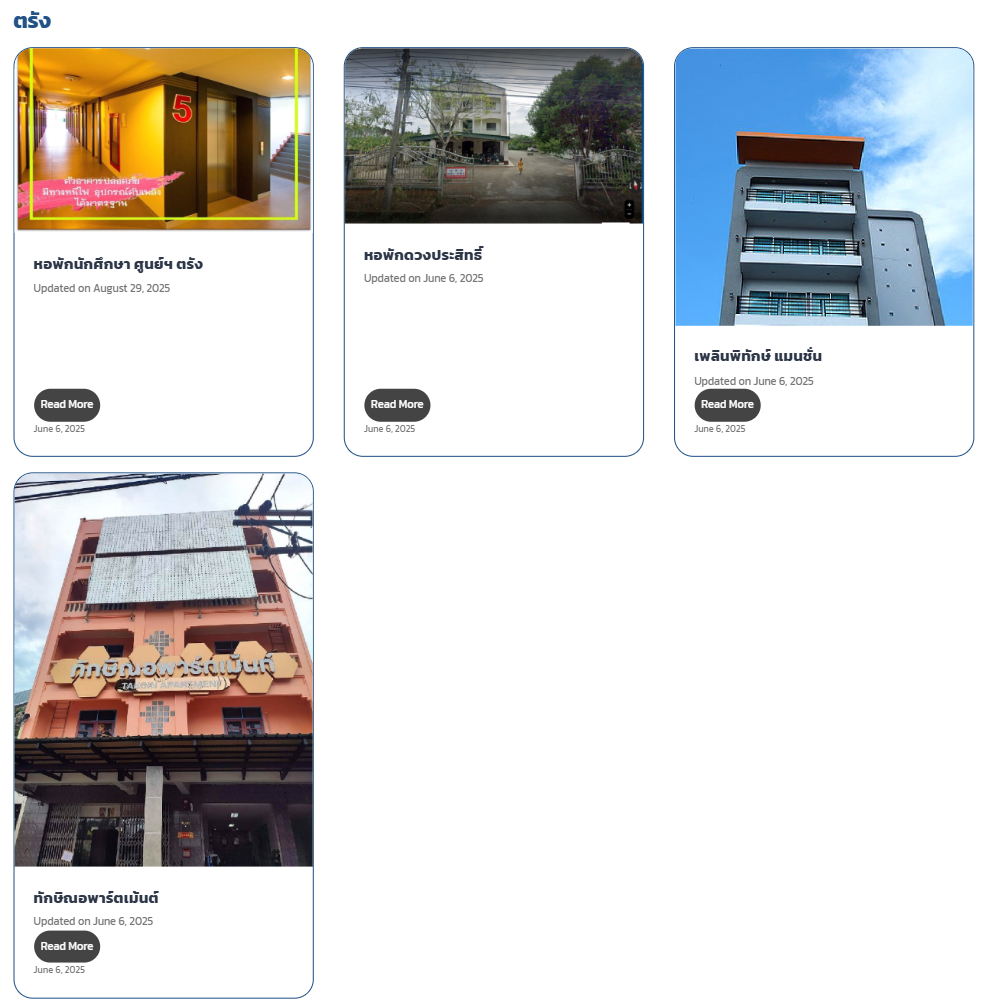Click the June 6, 2025 date under the first card
This screenshot has height=1008, width=995.
[57, 428]
